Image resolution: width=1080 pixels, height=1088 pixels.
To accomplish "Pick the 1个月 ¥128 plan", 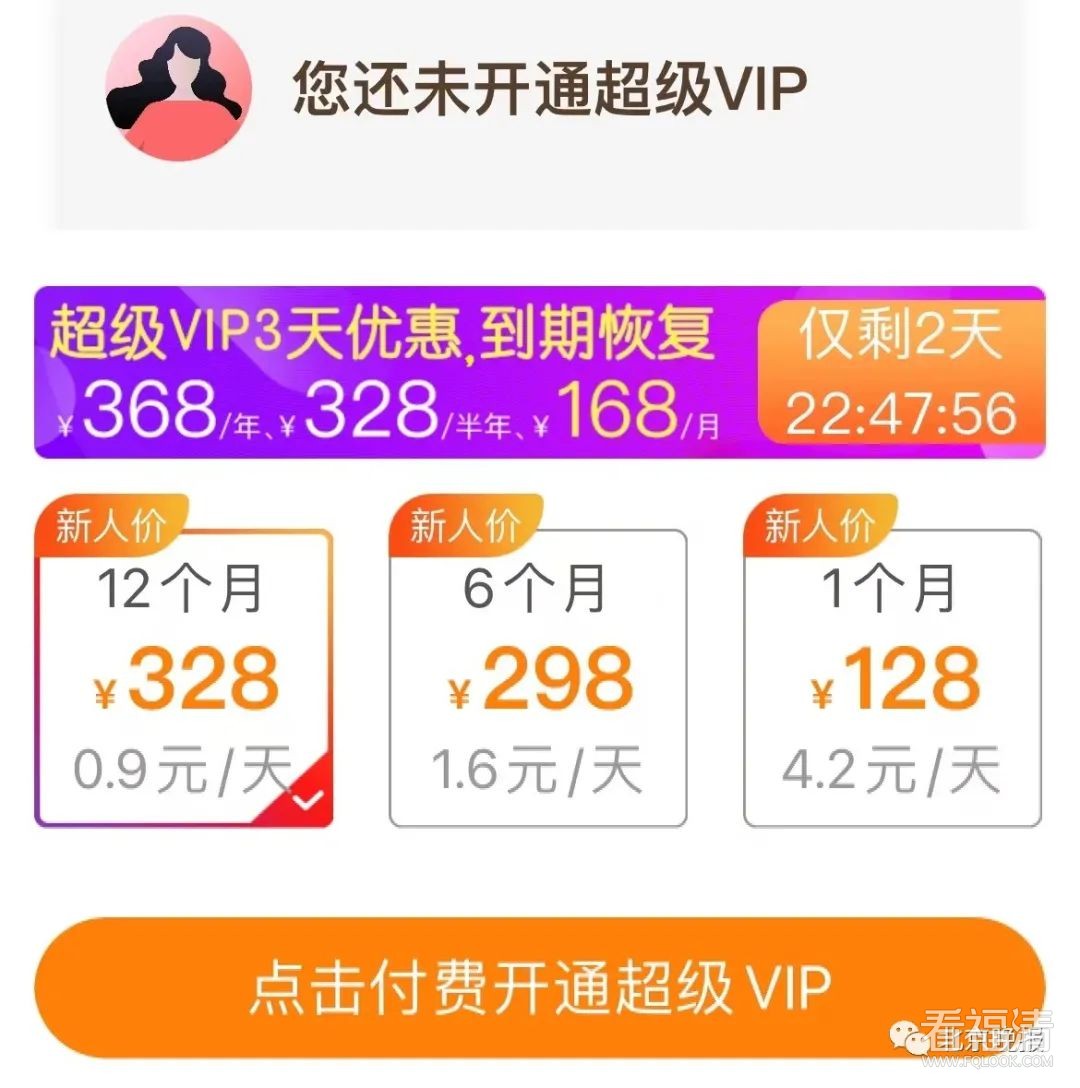I will click(893, 677).
